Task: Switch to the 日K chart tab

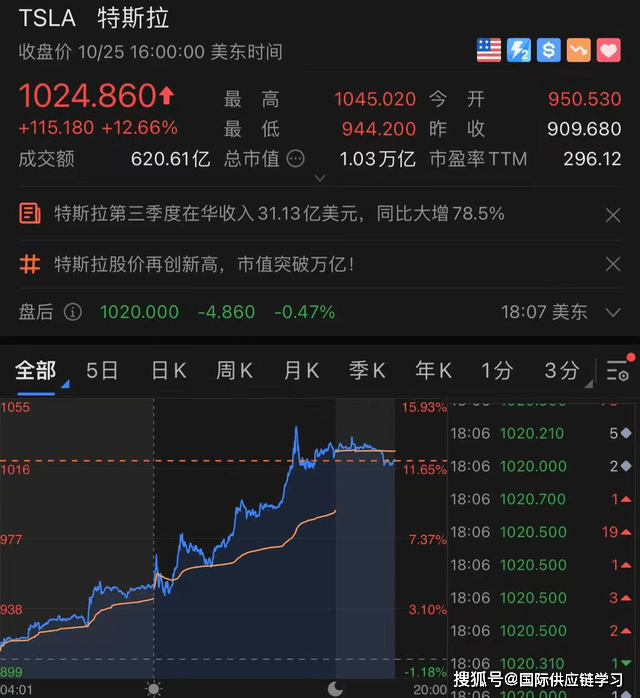Action: coord(168,371)
